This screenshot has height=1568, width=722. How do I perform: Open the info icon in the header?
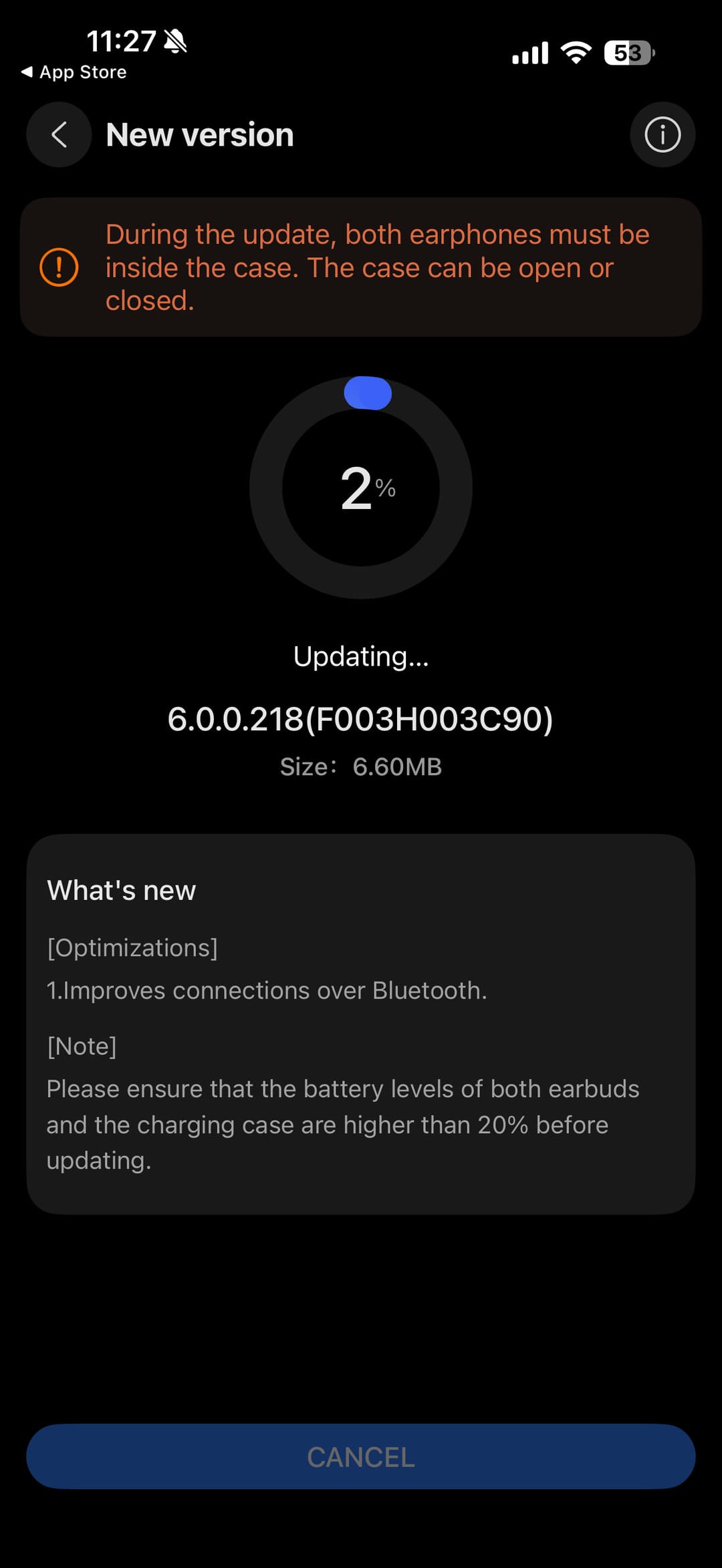pyautogui.click(x=662, y=135)
